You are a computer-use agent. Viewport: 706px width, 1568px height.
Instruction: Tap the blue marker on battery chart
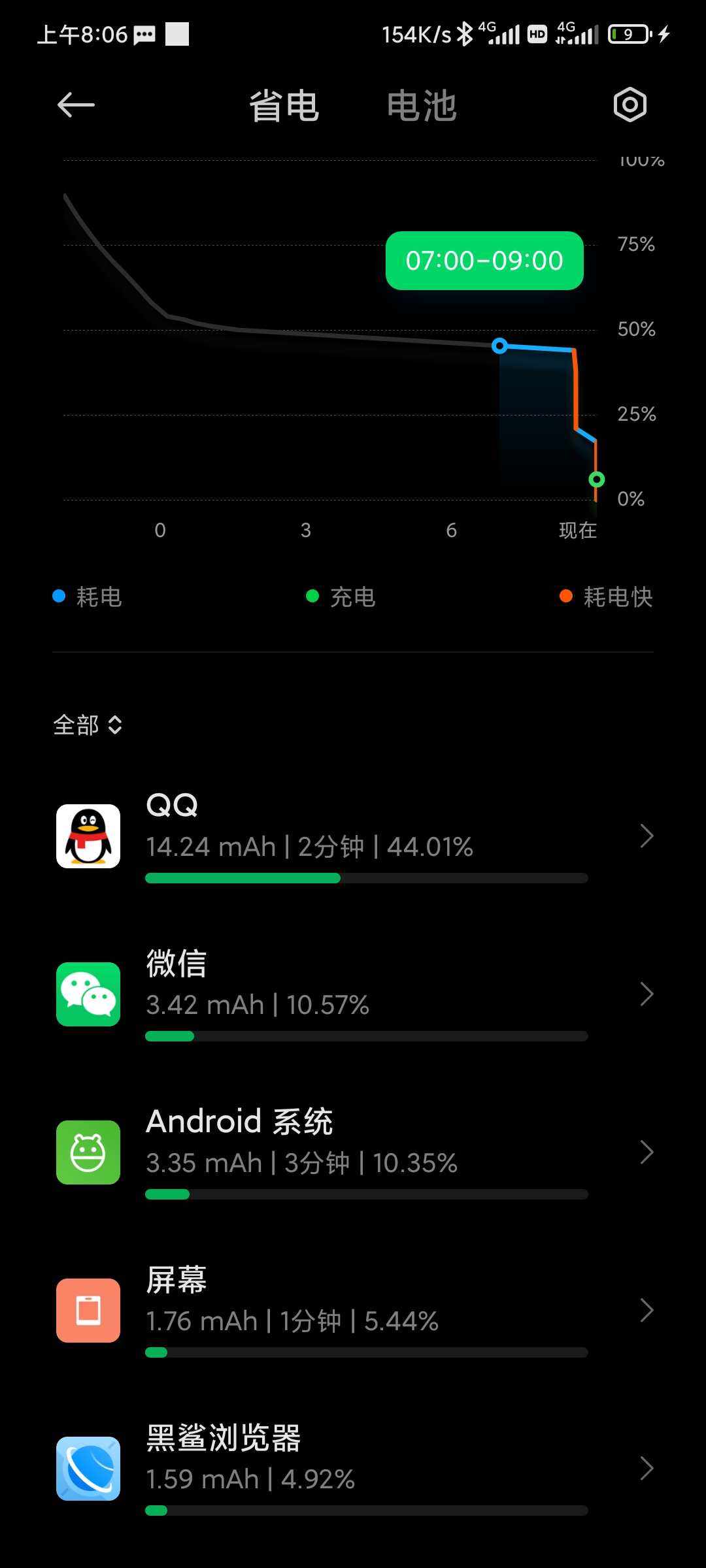(x=499, y=346)
